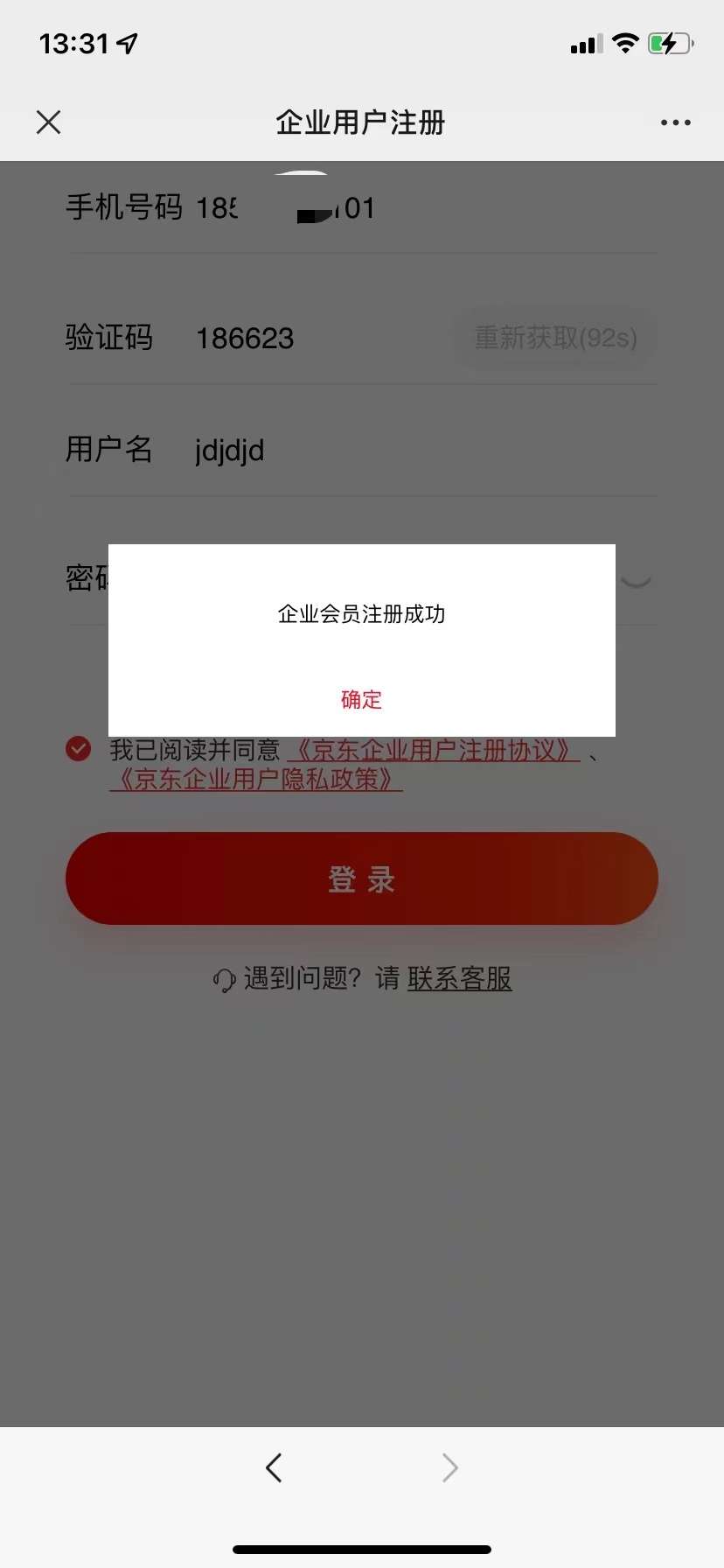Tap the 登录 red button

coord(362,878)
